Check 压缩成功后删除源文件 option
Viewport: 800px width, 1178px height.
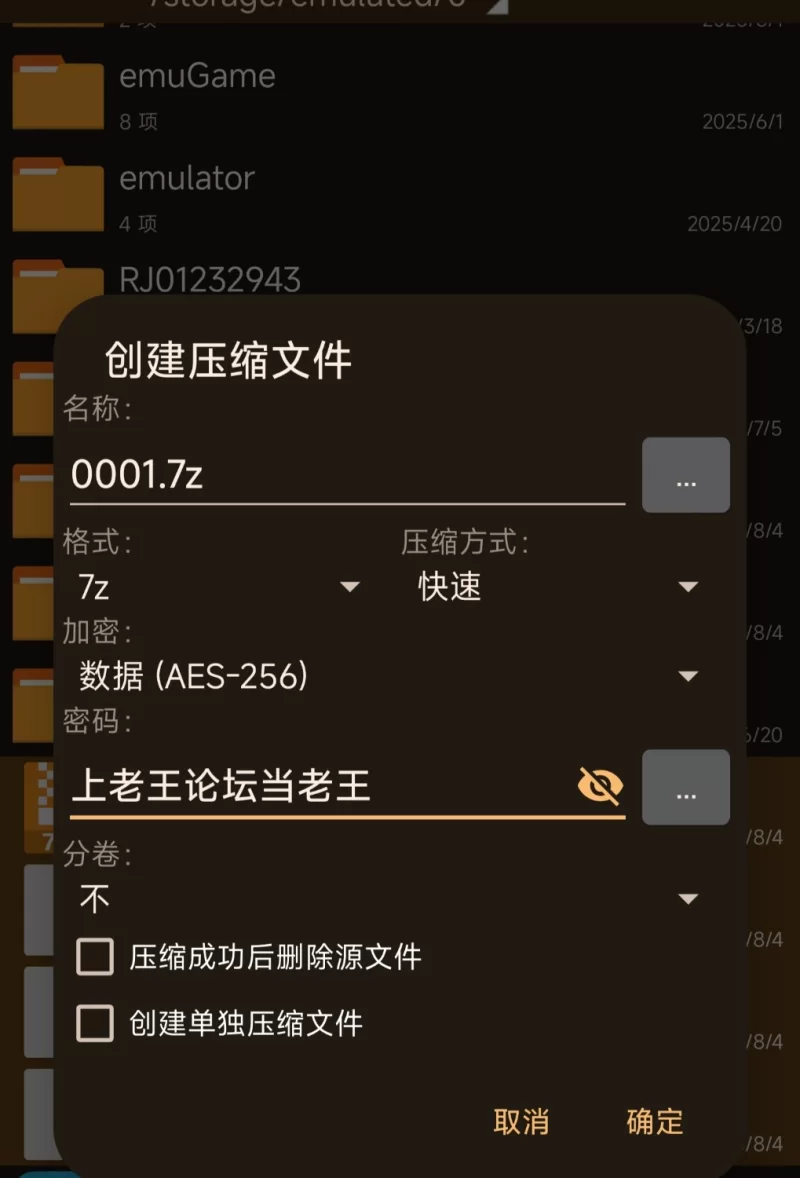pos(96,957)
